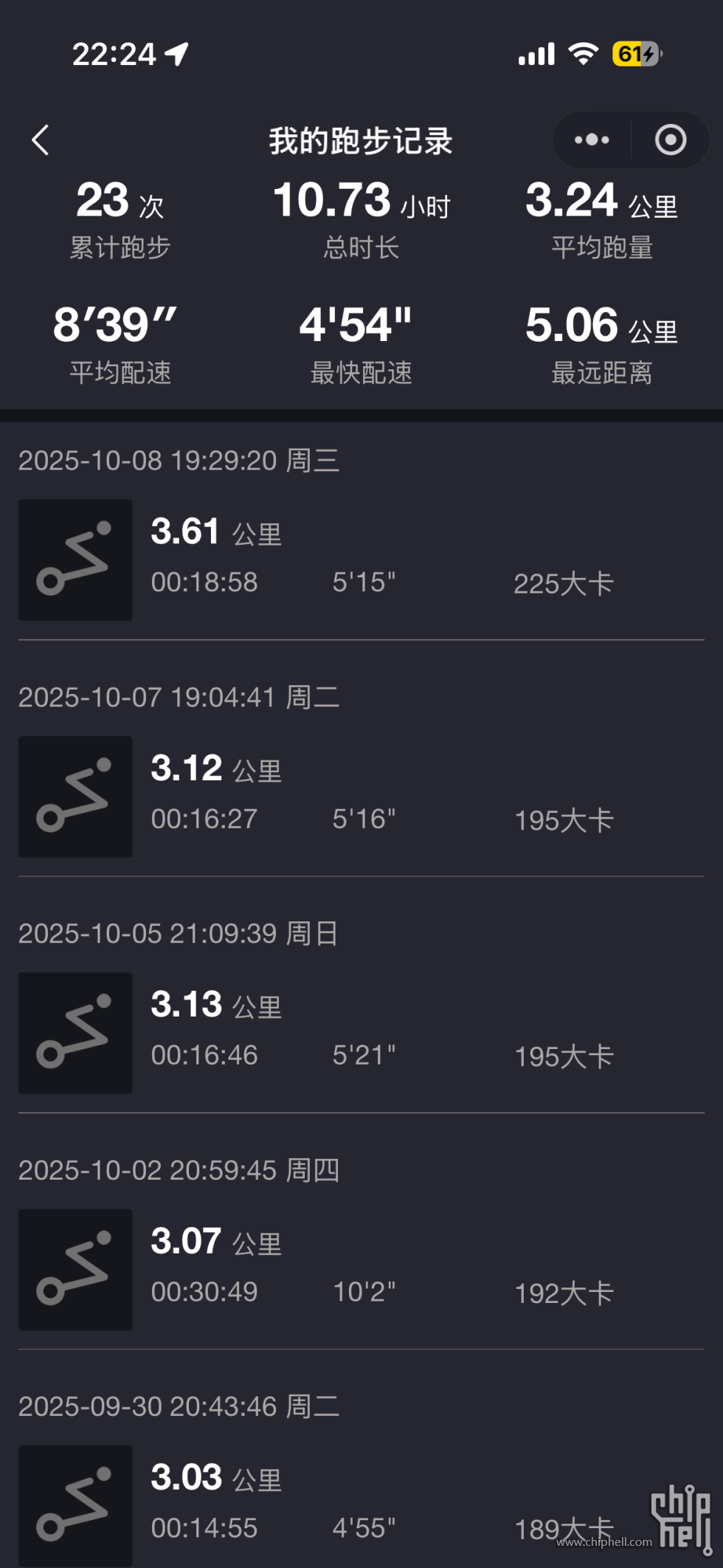Viewport: 723px width, 1568px height.
Task: Go back from running records page
Action: pyautogui.click(x=41, y=140)
